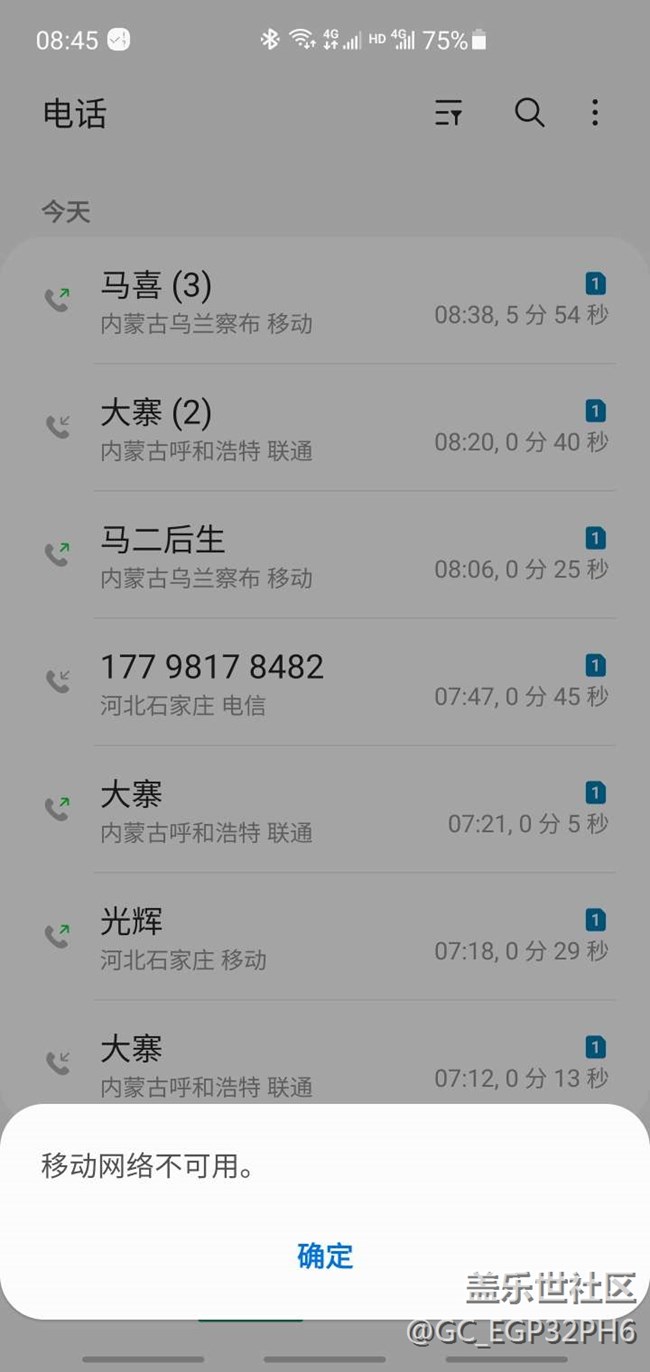Image resolution: width=650 pixels, height=1372 pixels.
Task: Open the call record for 马二后生
Action: (x=325, y=555)
